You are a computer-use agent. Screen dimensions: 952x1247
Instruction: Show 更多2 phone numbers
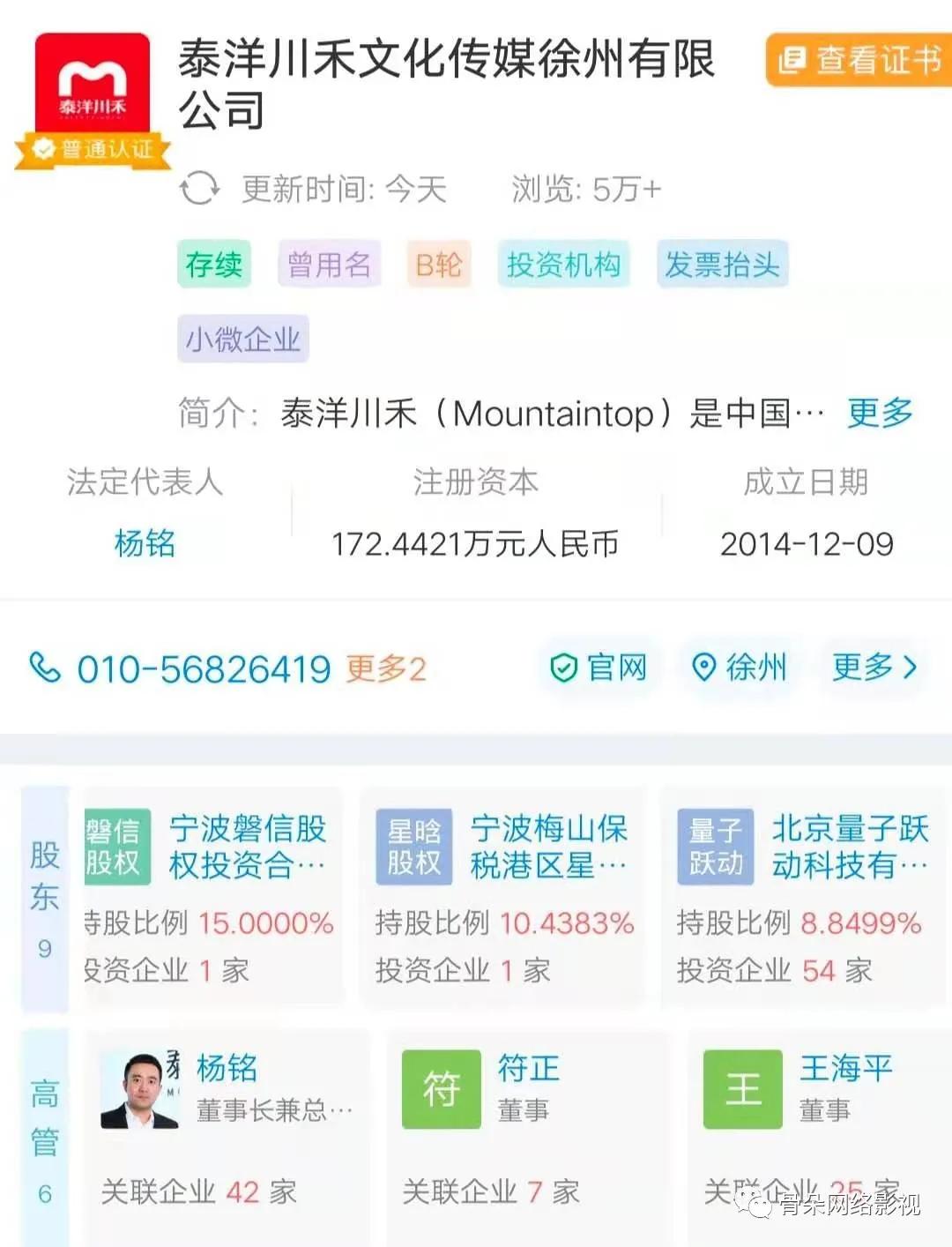[385, 669]
